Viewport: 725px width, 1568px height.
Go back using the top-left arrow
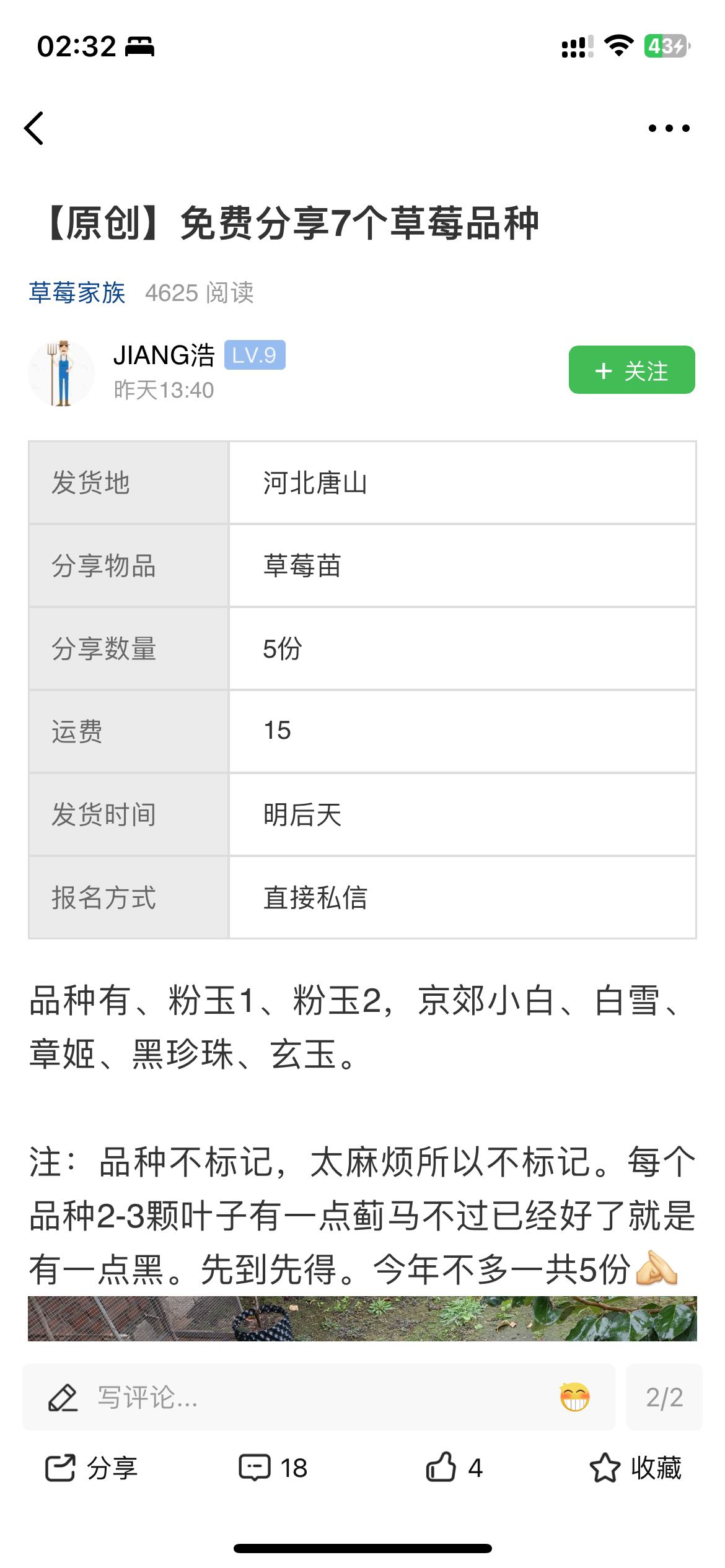tap(34, 128)
